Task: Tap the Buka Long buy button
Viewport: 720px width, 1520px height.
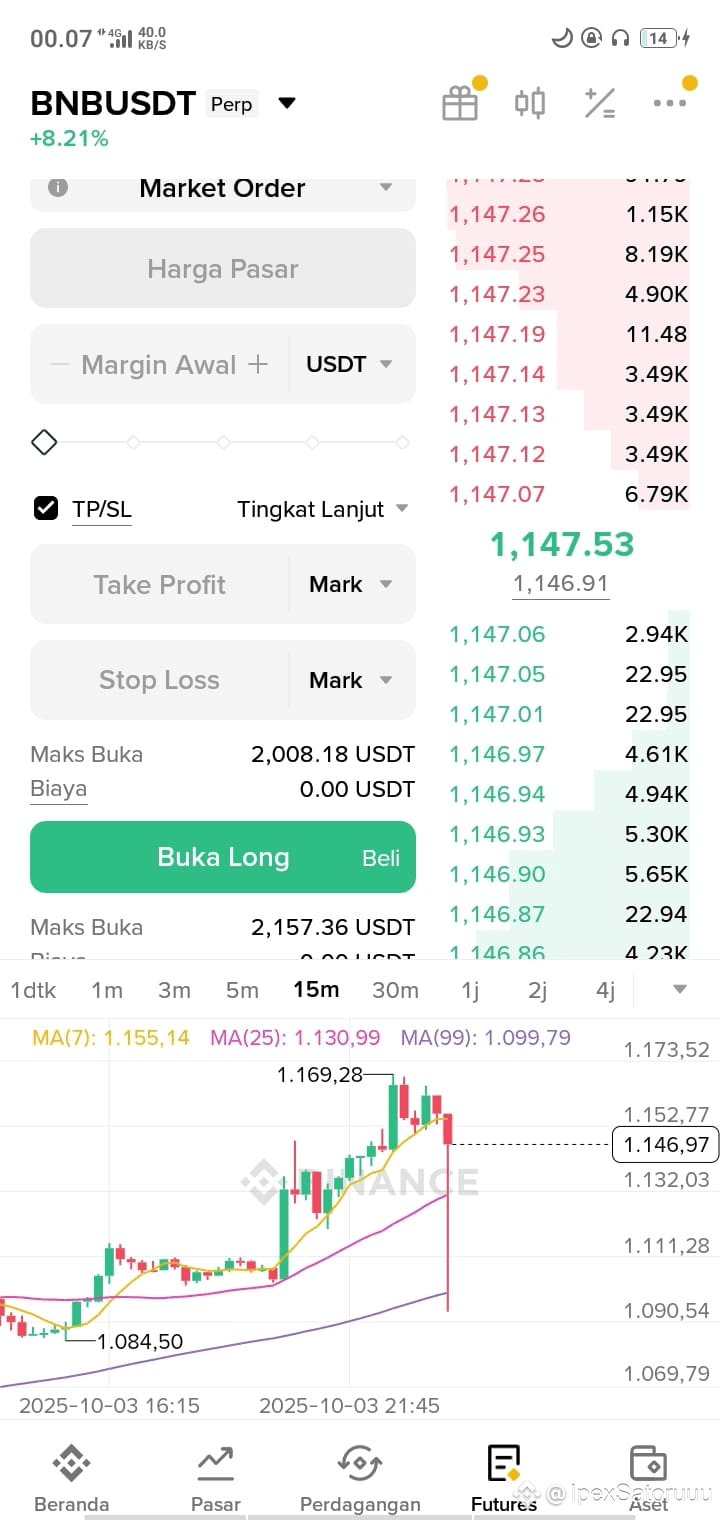Action: [223, 857]
